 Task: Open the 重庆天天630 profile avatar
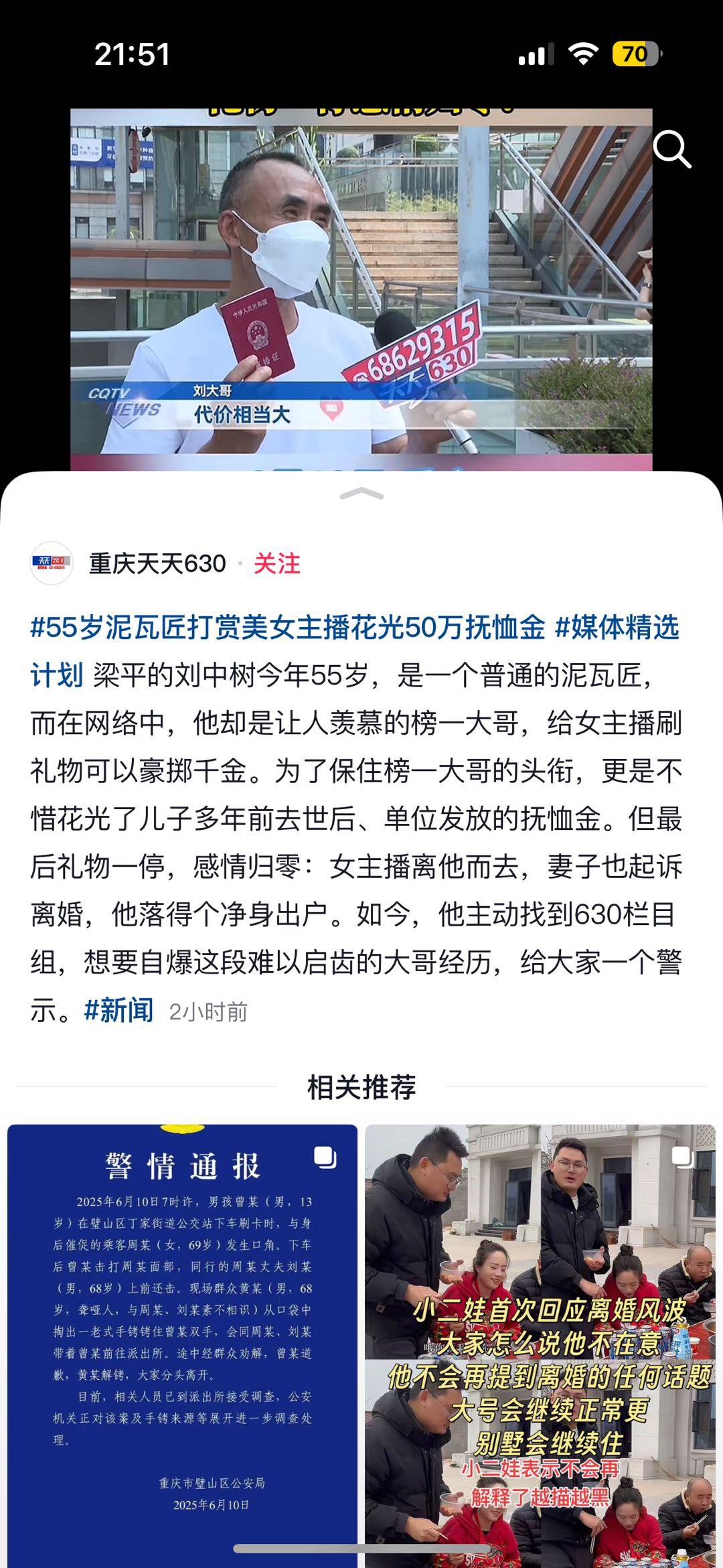tap(52, 563)
